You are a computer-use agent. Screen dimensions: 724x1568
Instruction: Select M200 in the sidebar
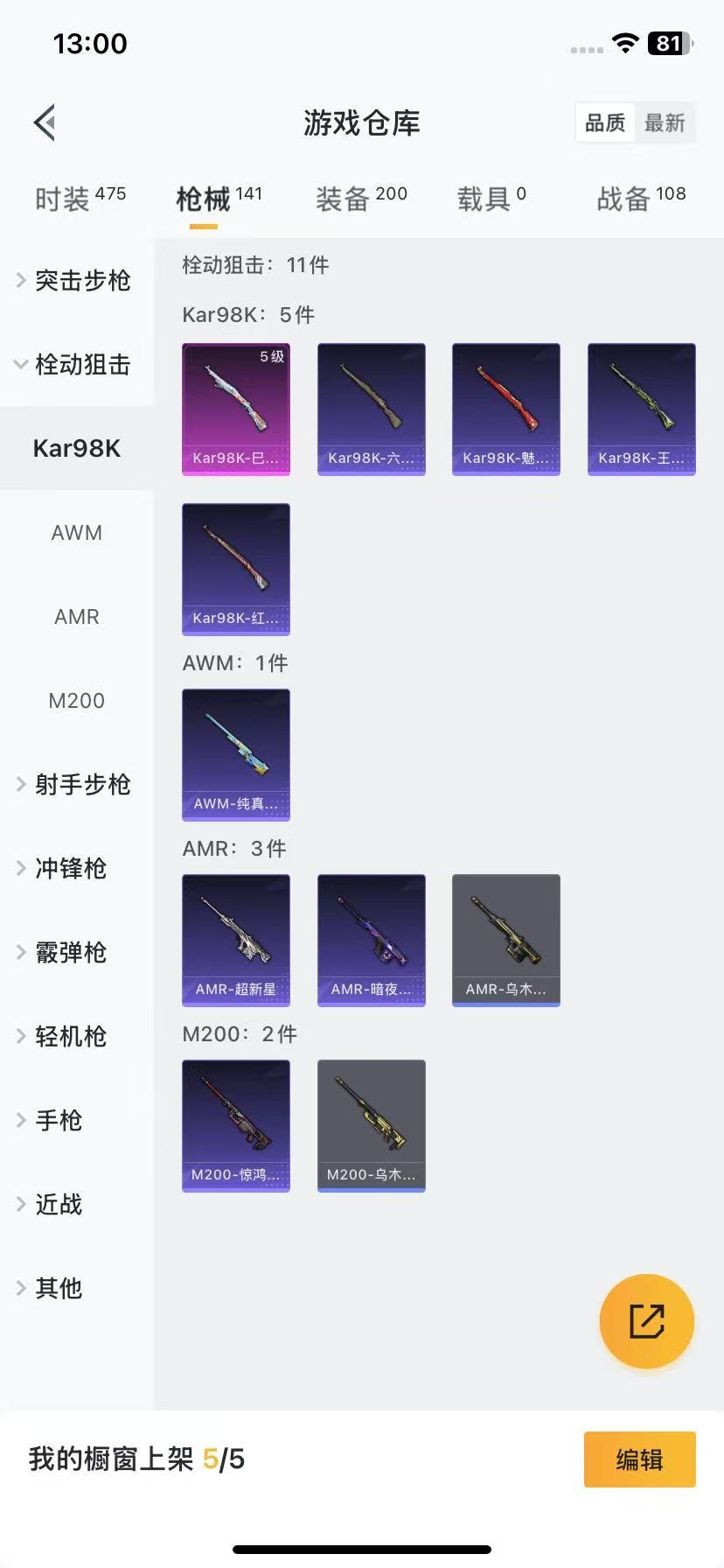click(77, 701)
